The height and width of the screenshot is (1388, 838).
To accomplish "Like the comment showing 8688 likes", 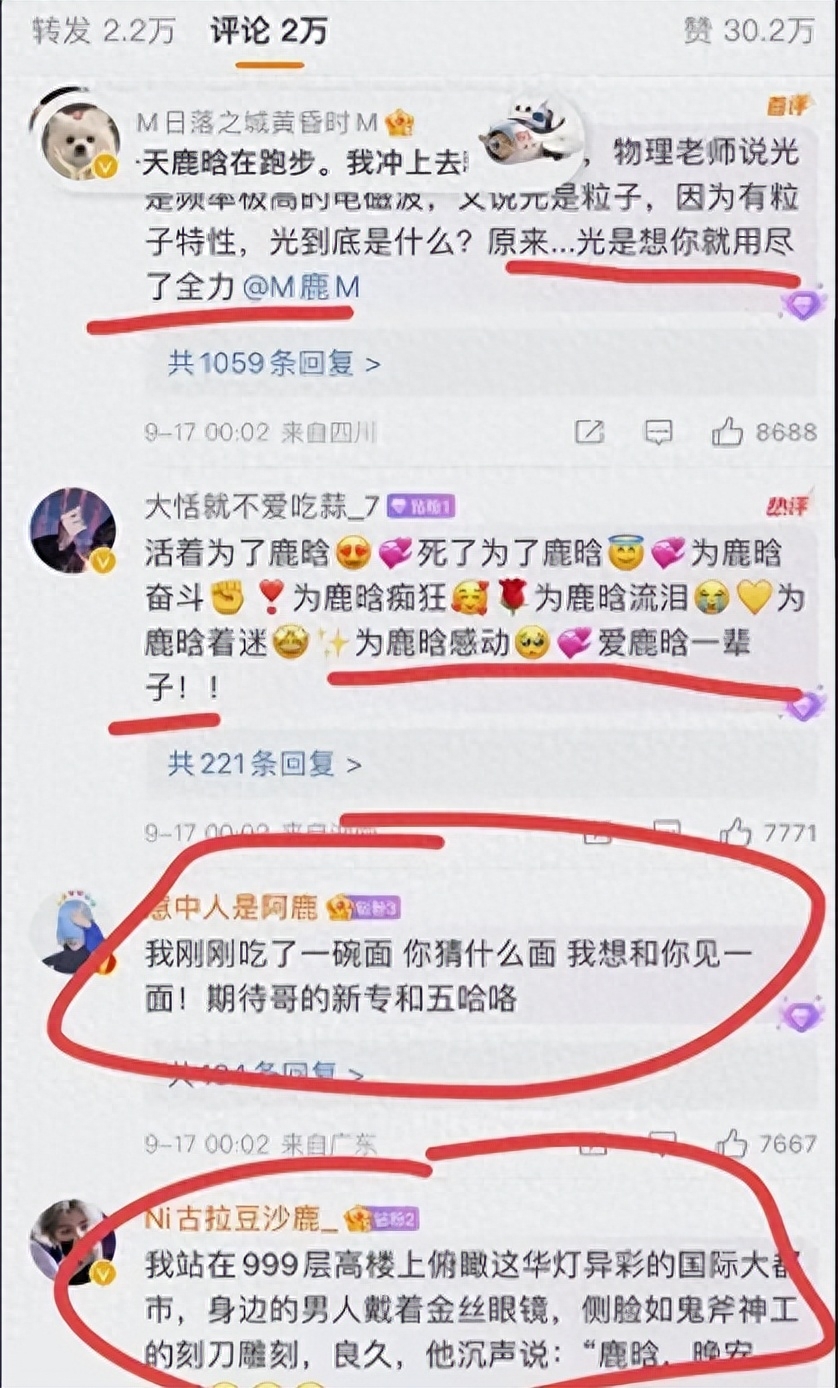I will tap(728, 432).
